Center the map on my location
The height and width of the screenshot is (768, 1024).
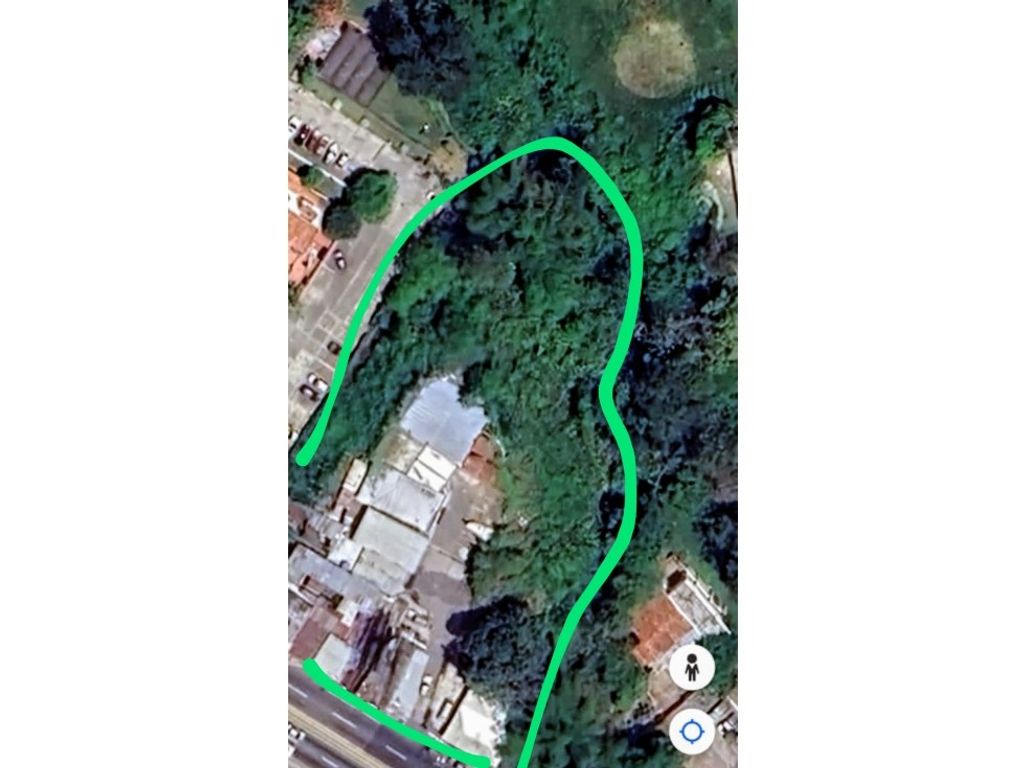pos(692,734)
